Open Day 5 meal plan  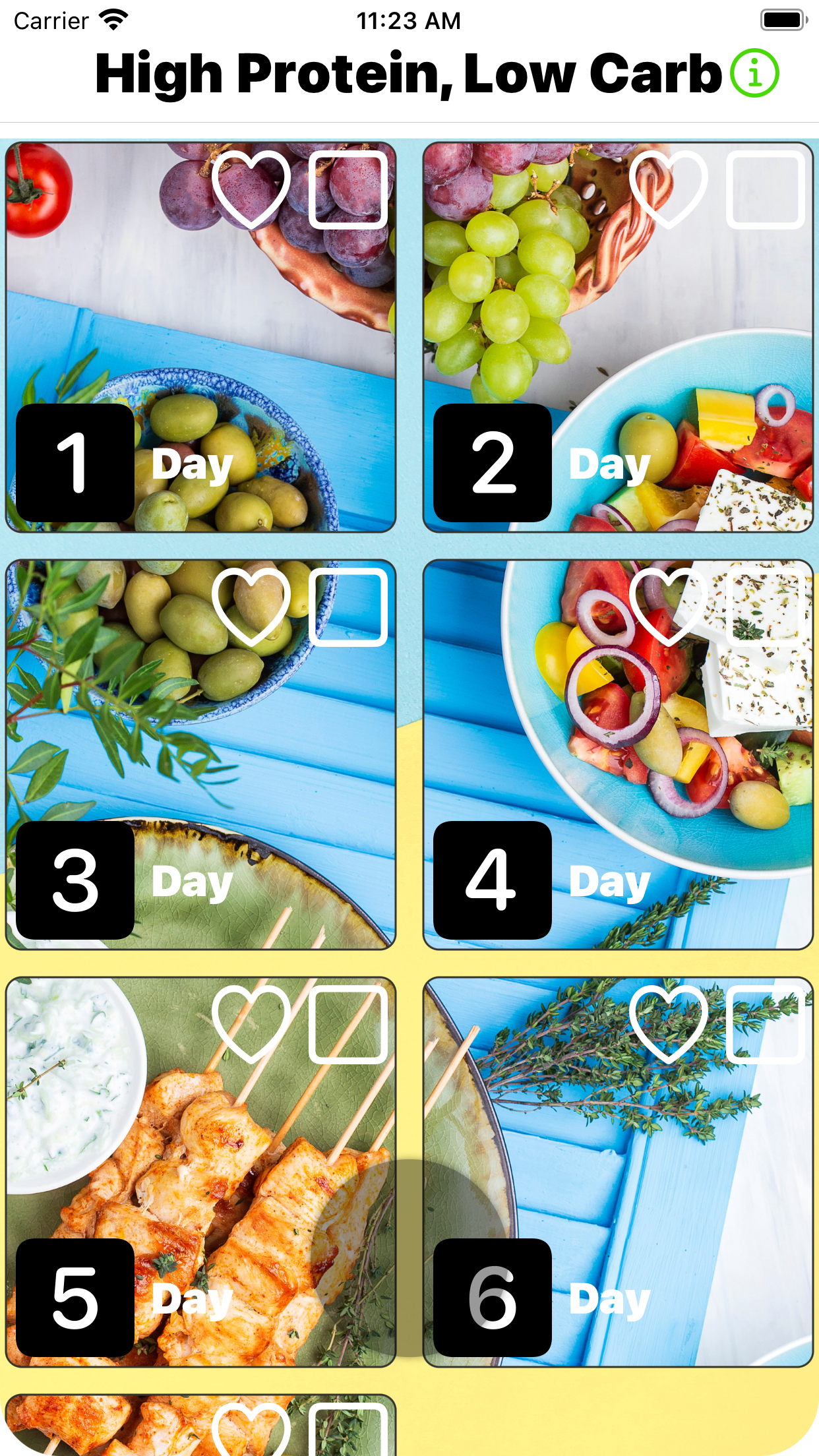200,1172
